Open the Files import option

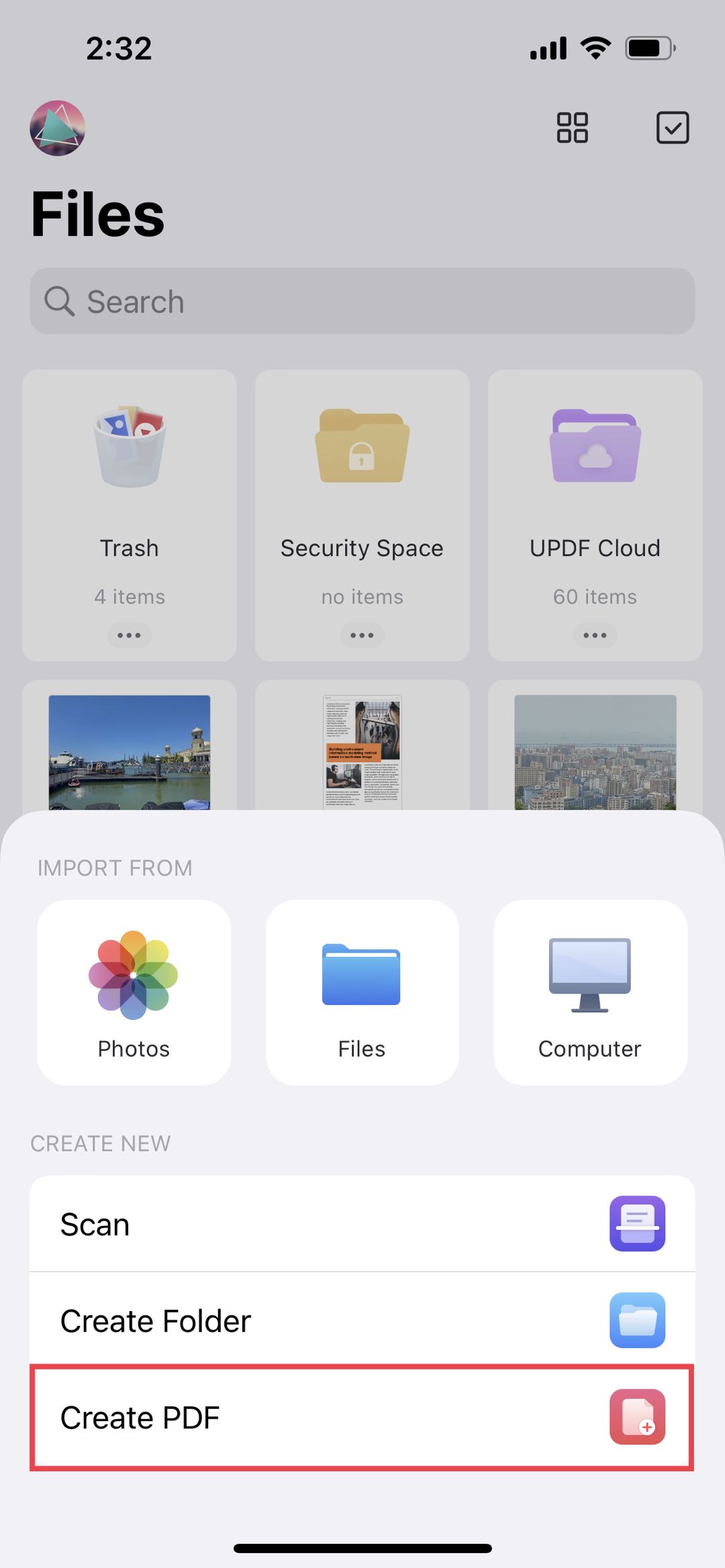pyautogui.click(x=361, y=975)
